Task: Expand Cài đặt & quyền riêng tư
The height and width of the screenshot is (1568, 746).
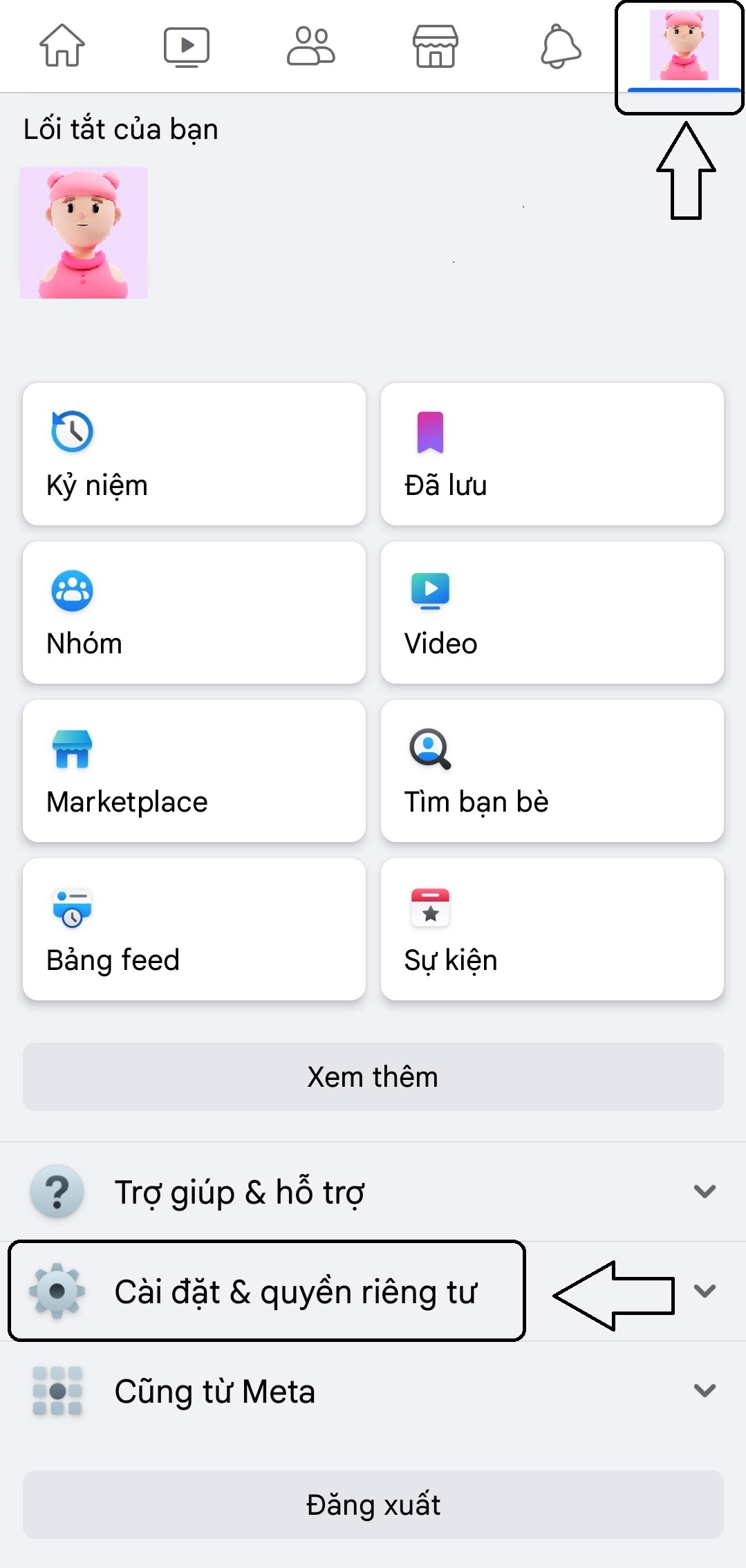Action: (295, 1291)
